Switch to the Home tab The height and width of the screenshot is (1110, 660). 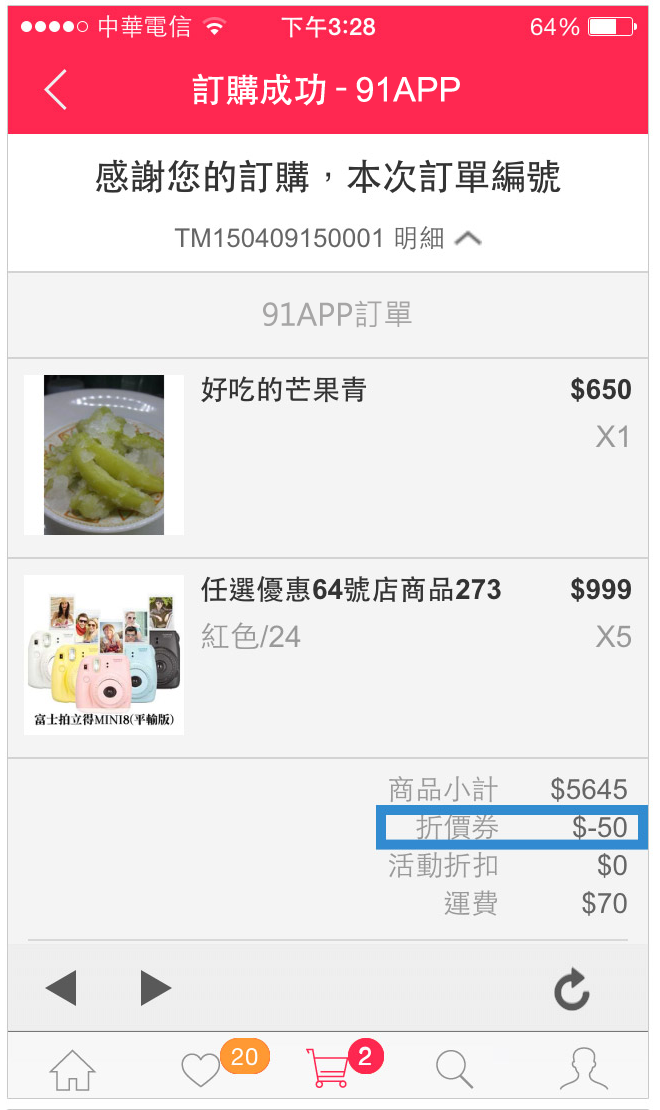click(x=73, y=1071)
